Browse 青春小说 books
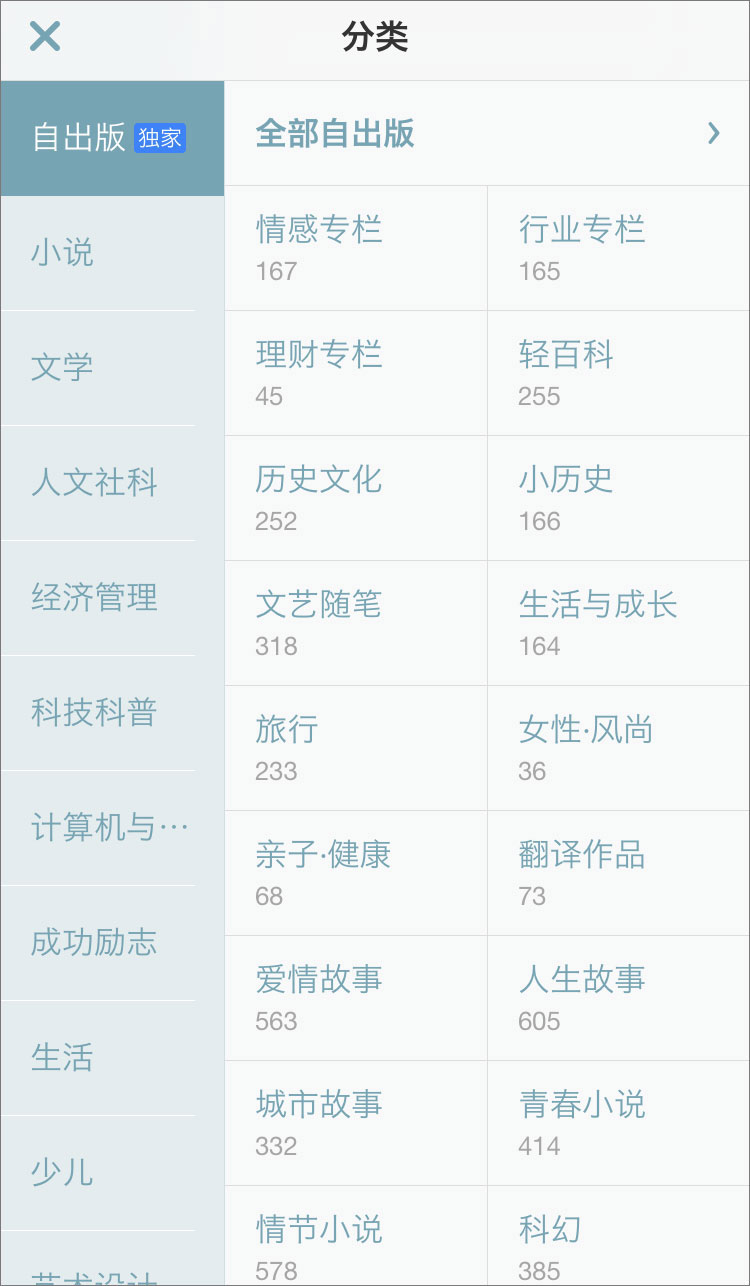The image size is (750, 1286). click(x=618, y=1123)
